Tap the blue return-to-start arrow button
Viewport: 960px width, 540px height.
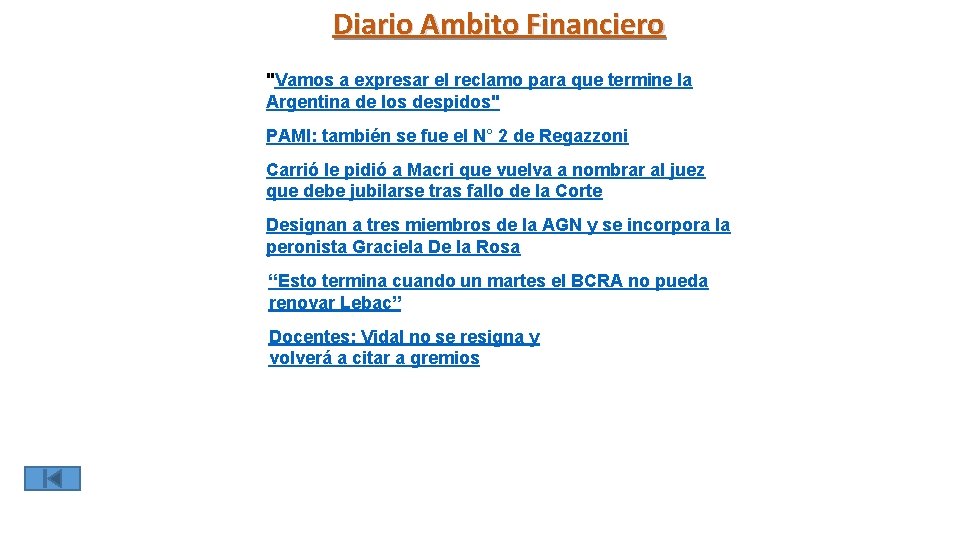tap(53, 478)
